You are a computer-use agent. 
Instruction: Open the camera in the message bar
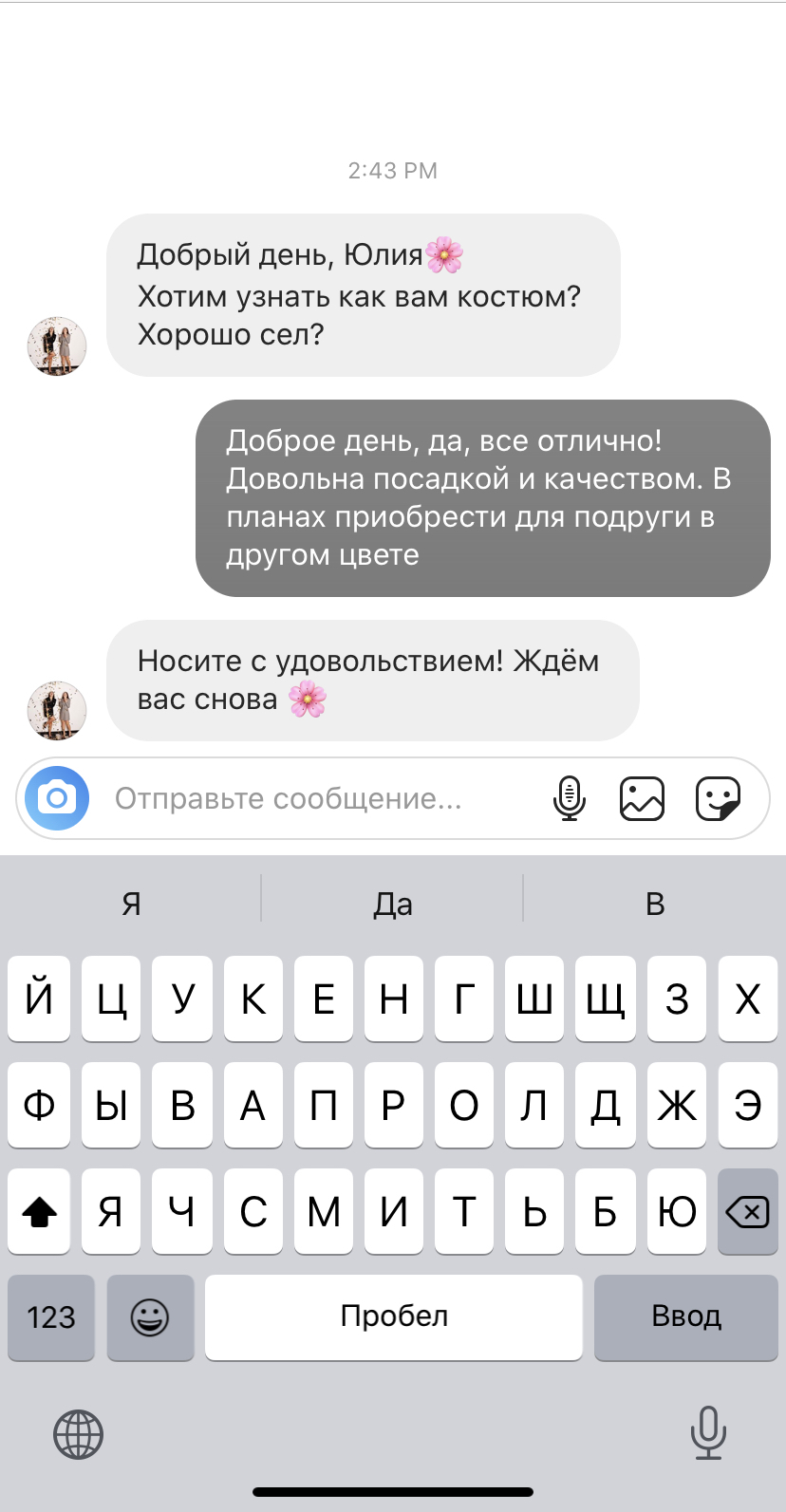pyautogui.click(x=57, y=798)
